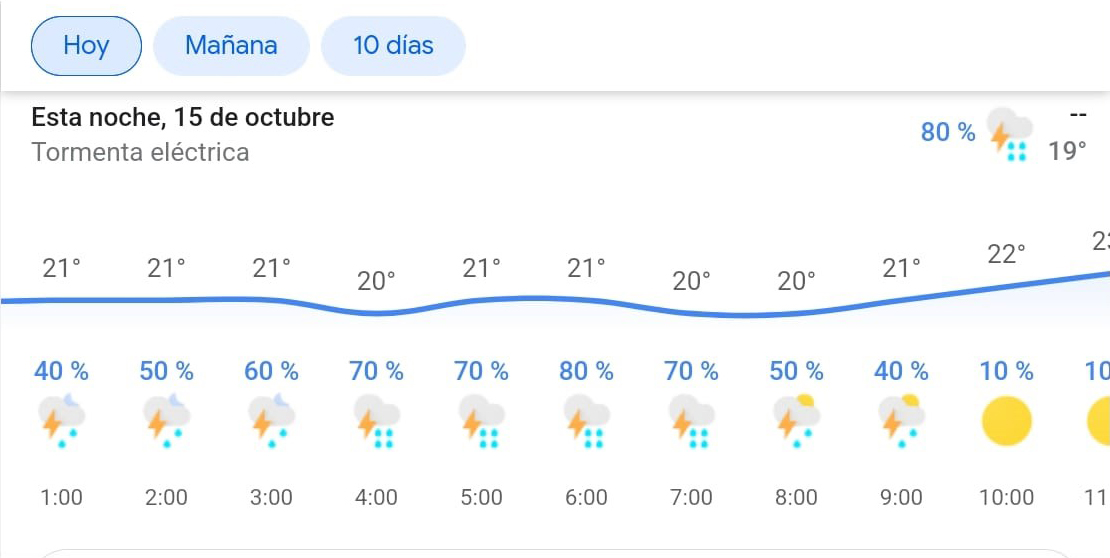Open the 10 días forecast
Image resolution: width=1110 pixels, height=558 pixels.
click(x=393, y=46)
